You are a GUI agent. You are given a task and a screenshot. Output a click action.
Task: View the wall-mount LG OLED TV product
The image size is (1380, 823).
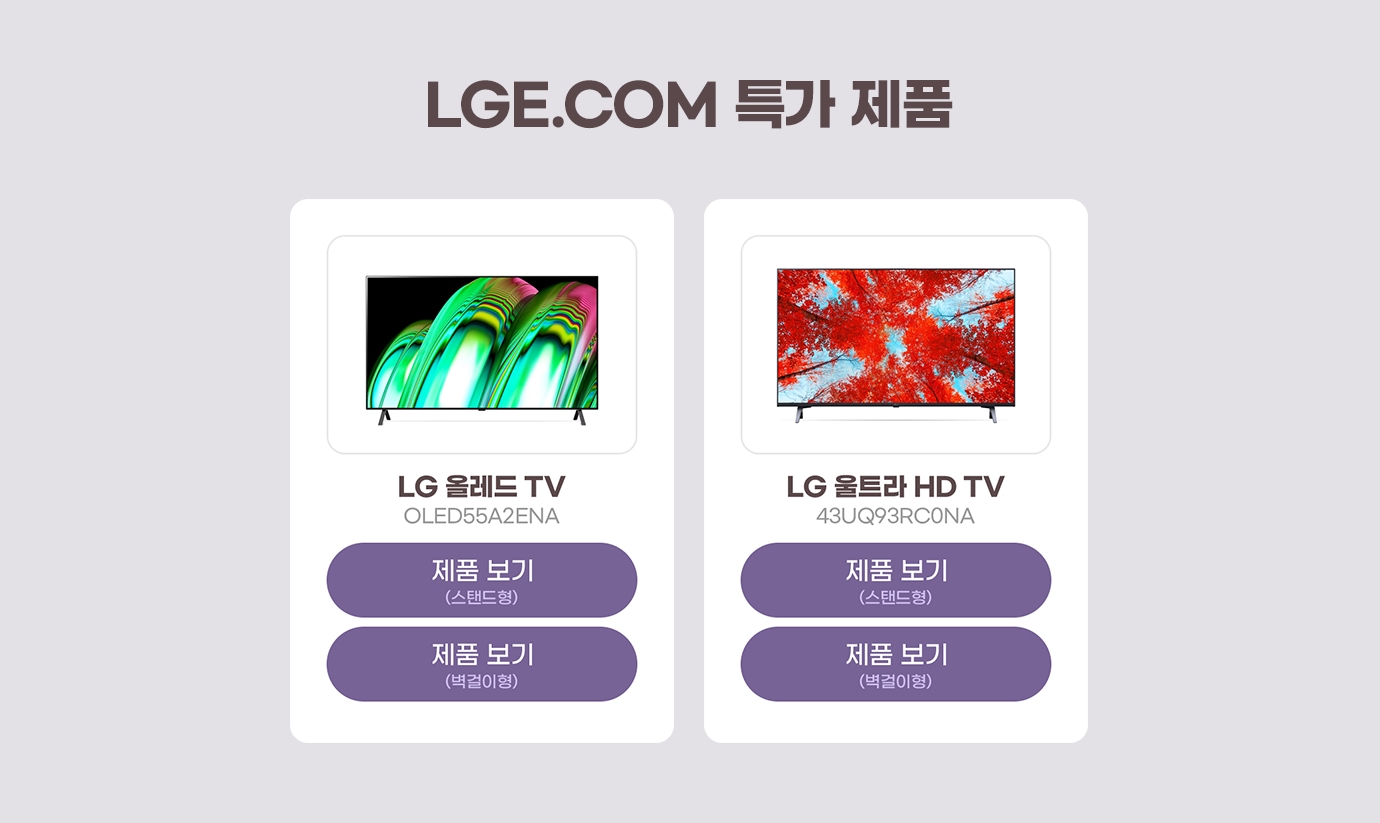pos(481,664)
